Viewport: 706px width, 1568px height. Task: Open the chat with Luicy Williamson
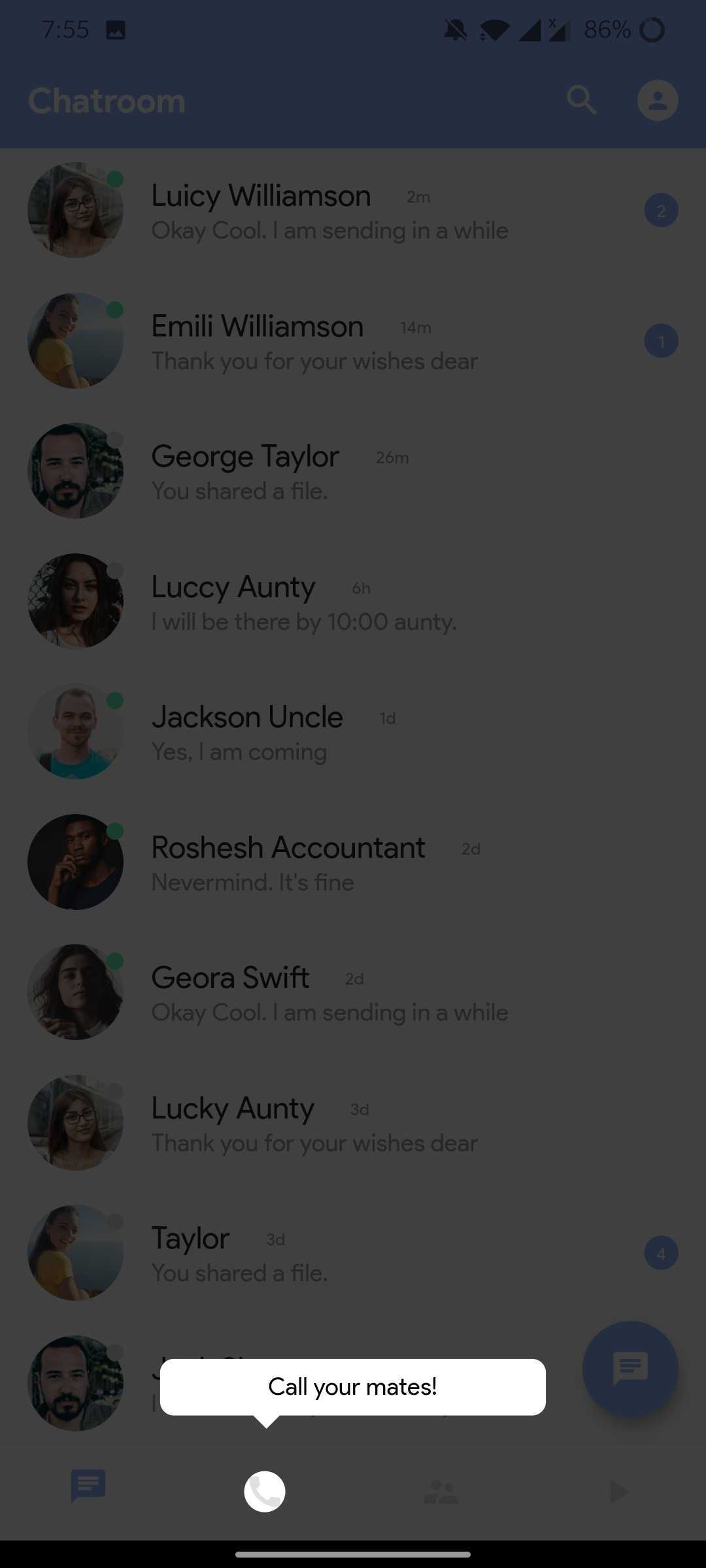pyautogui.click(x=353, y=210)
